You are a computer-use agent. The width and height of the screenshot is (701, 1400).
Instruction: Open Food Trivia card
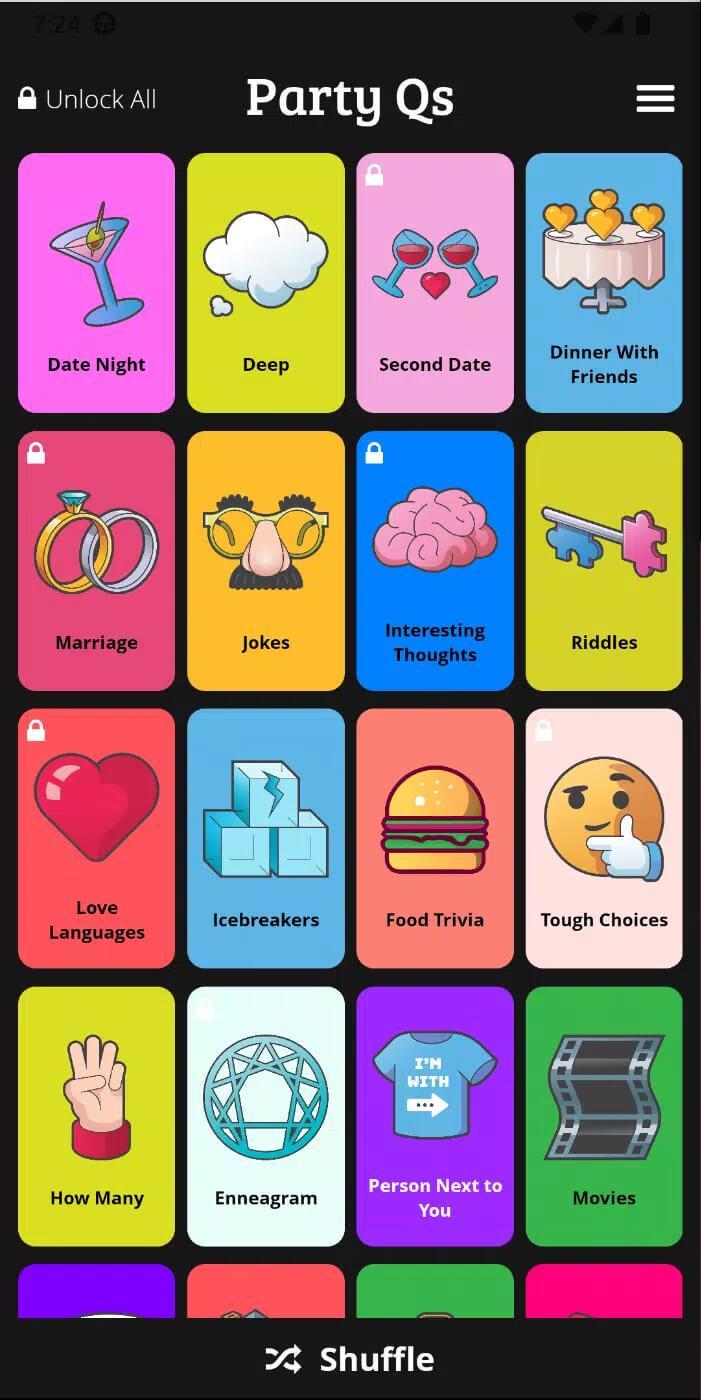435,839
